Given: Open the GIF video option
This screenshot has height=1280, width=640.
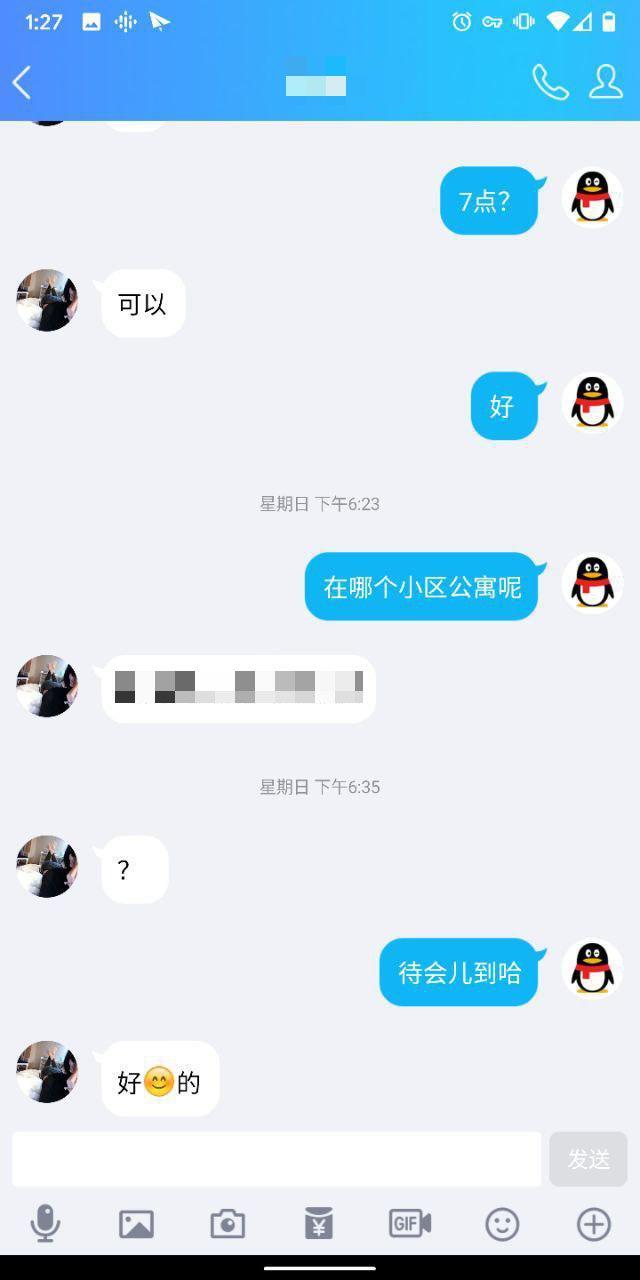Looking at the screenshot, I should (410, 1223).
